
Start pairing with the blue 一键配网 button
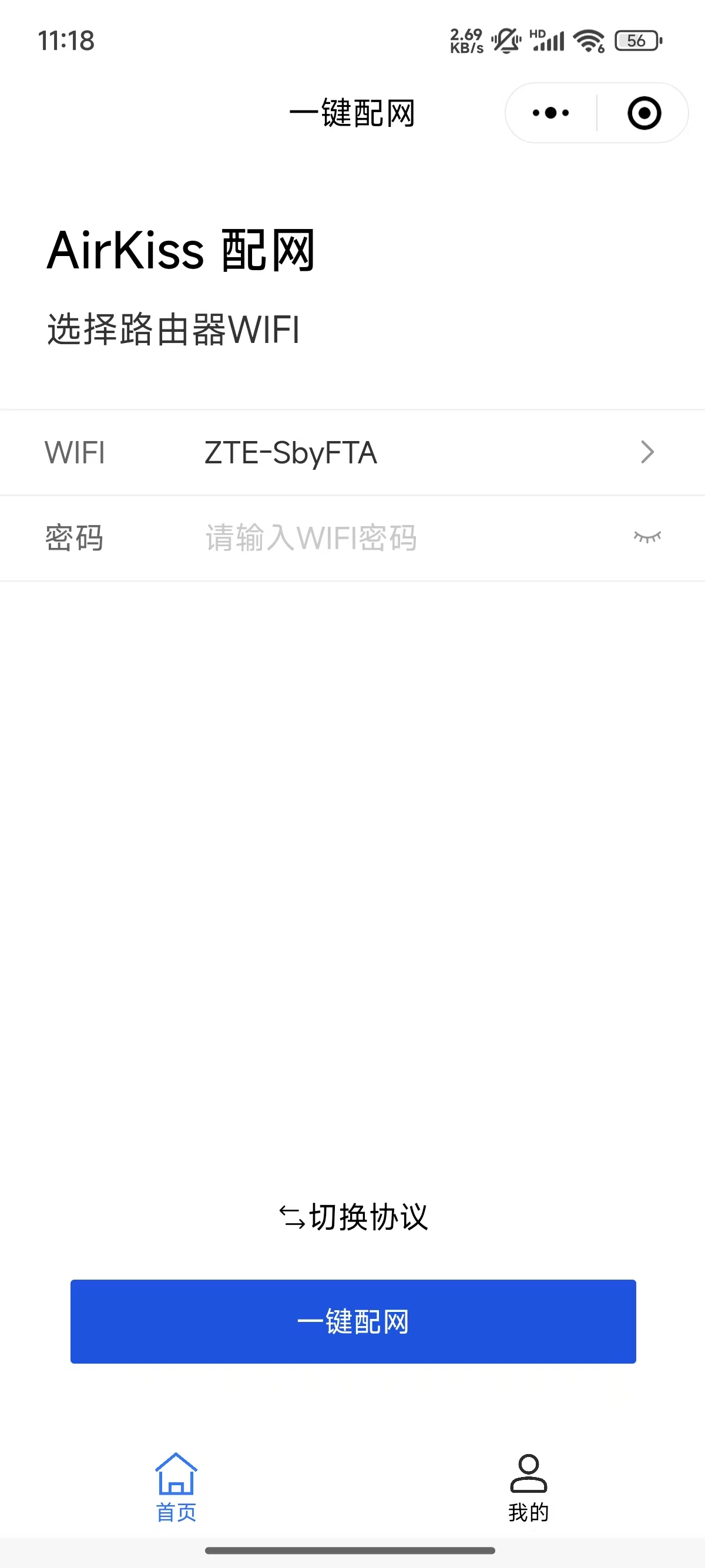[x=353, y=1321]
